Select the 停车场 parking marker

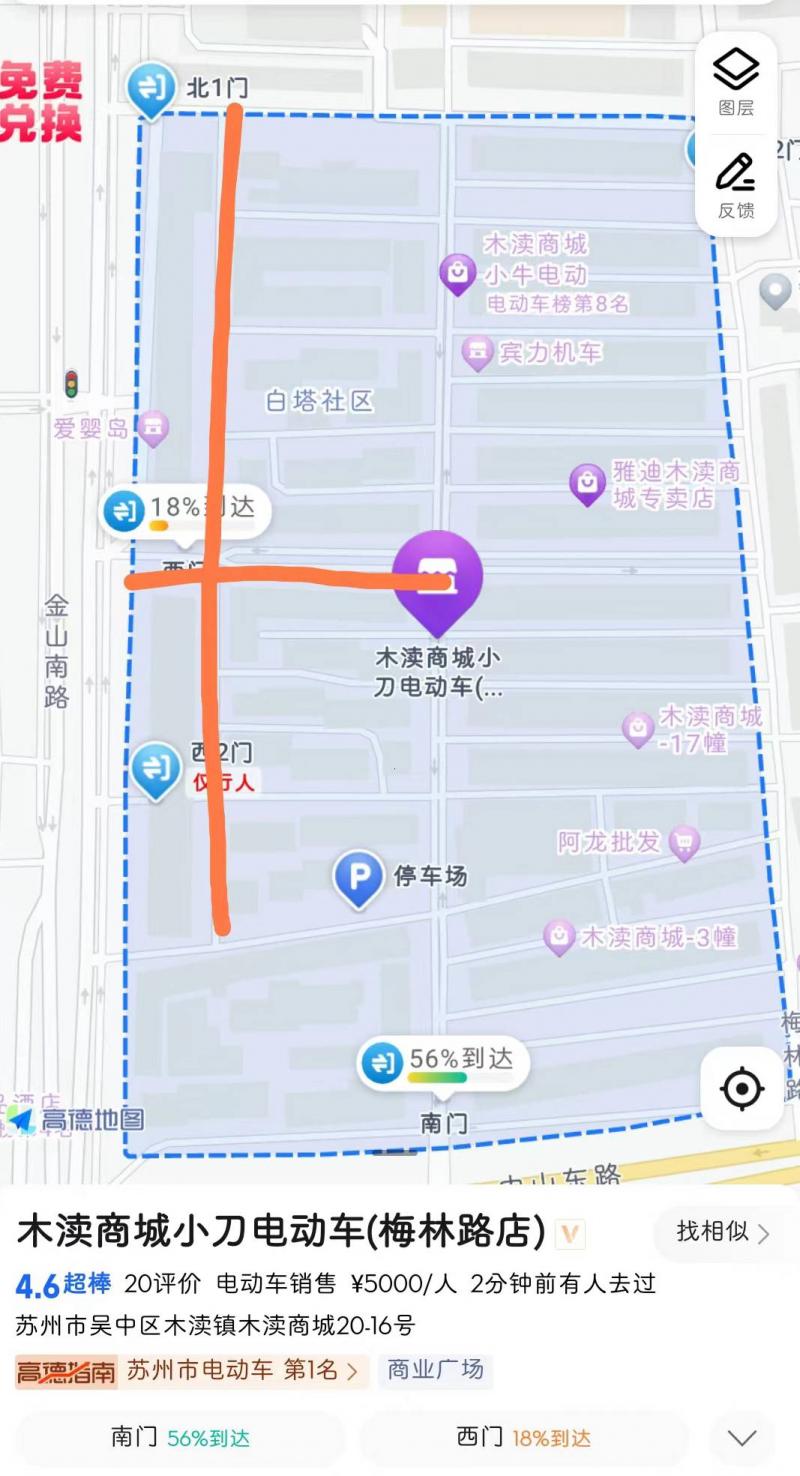[358, 878]
